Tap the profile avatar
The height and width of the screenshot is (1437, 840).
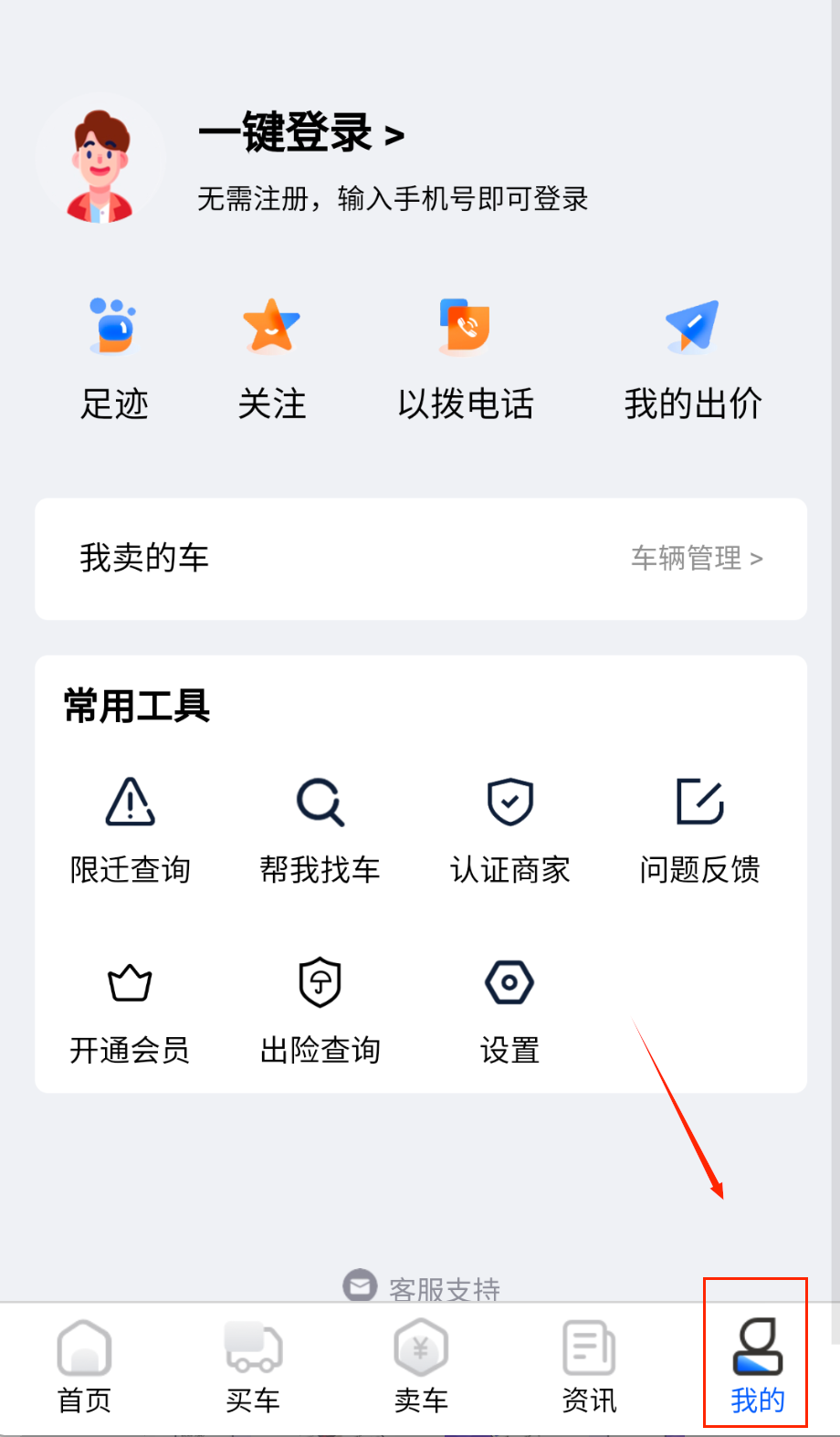tap(100, 161)
